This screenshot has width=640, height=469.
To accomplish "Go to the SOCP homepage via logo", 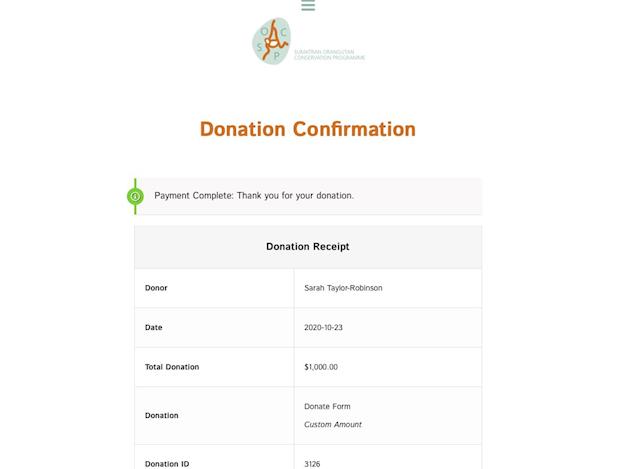I will coord(307,42).
